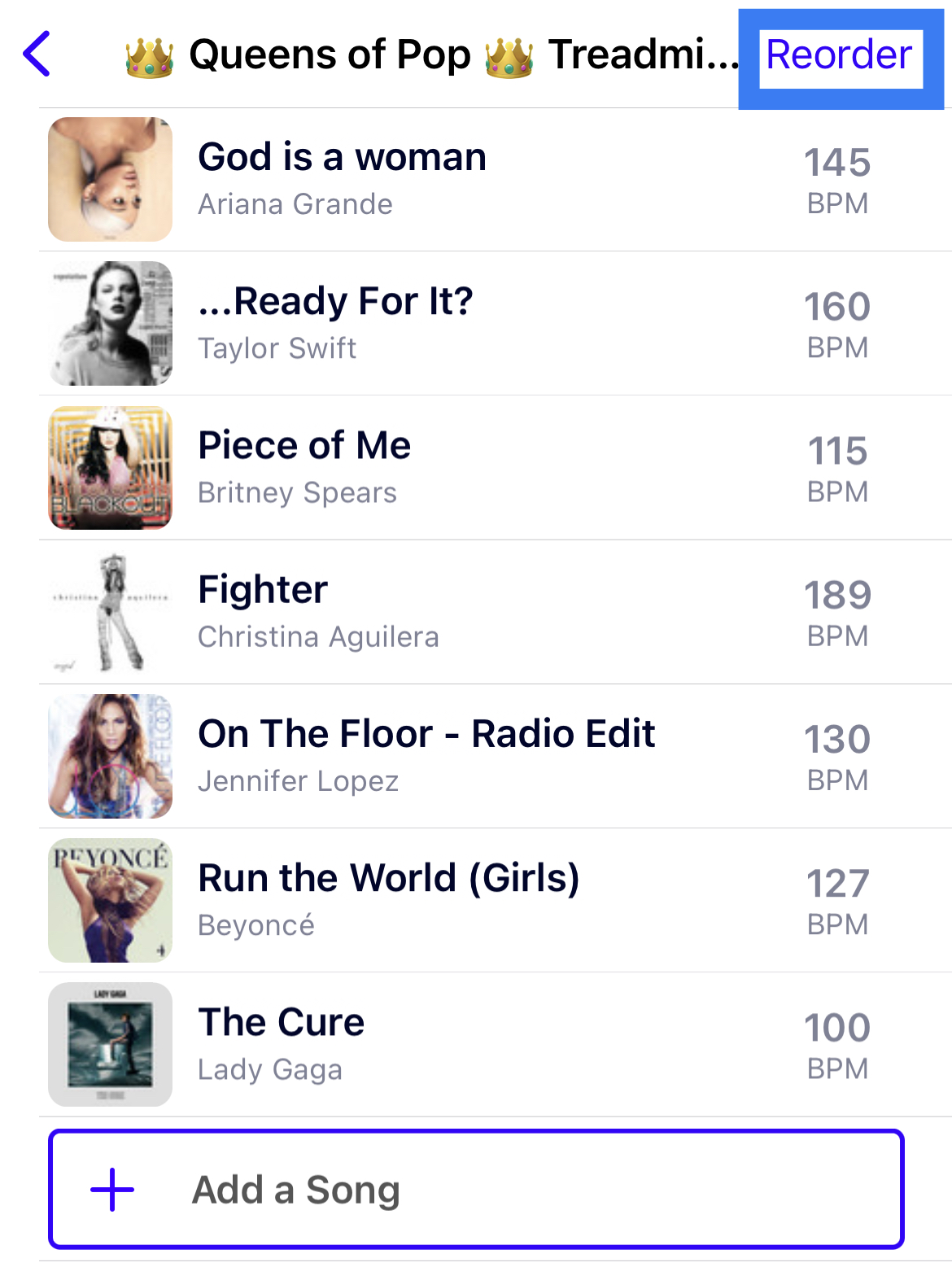Open The Cure by Lady Gaga
This screenshot has height=1280, width=952.
tap(282, 1044)
